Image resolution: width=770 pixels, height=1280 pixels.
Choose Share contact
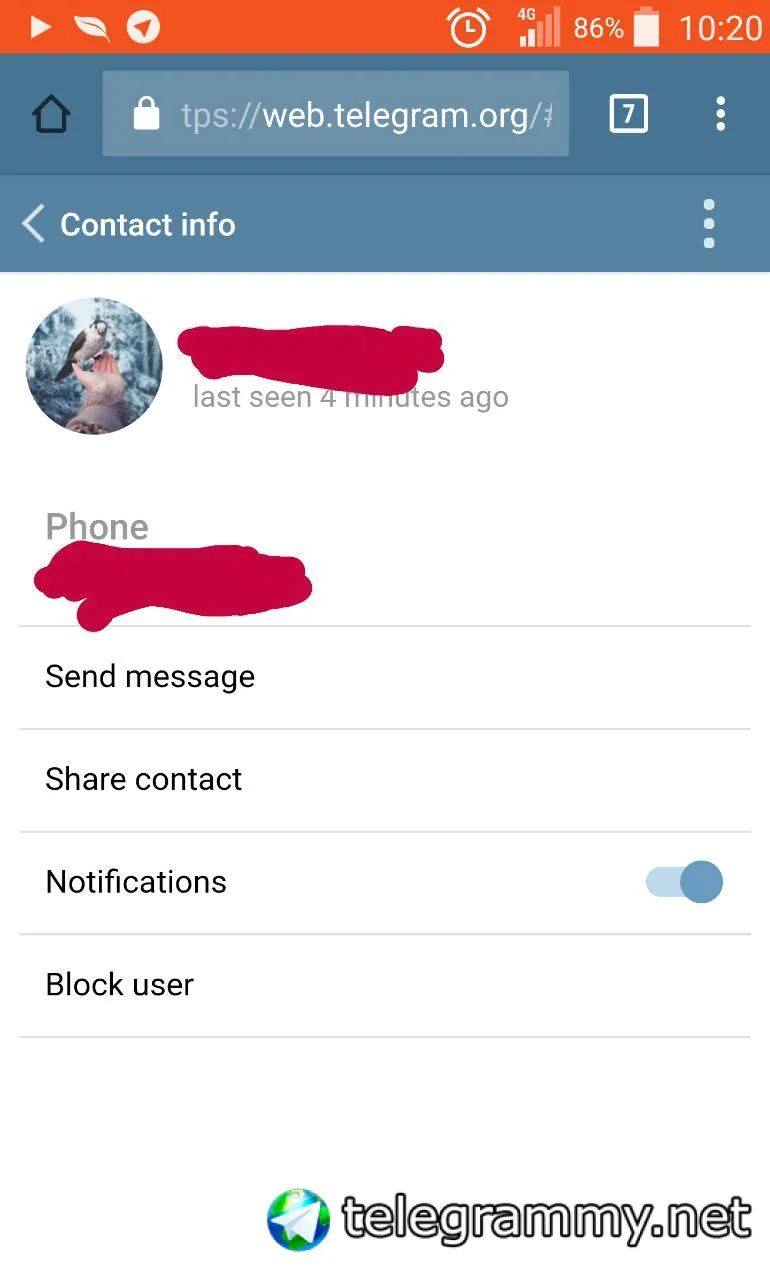(x=144, y=779)
